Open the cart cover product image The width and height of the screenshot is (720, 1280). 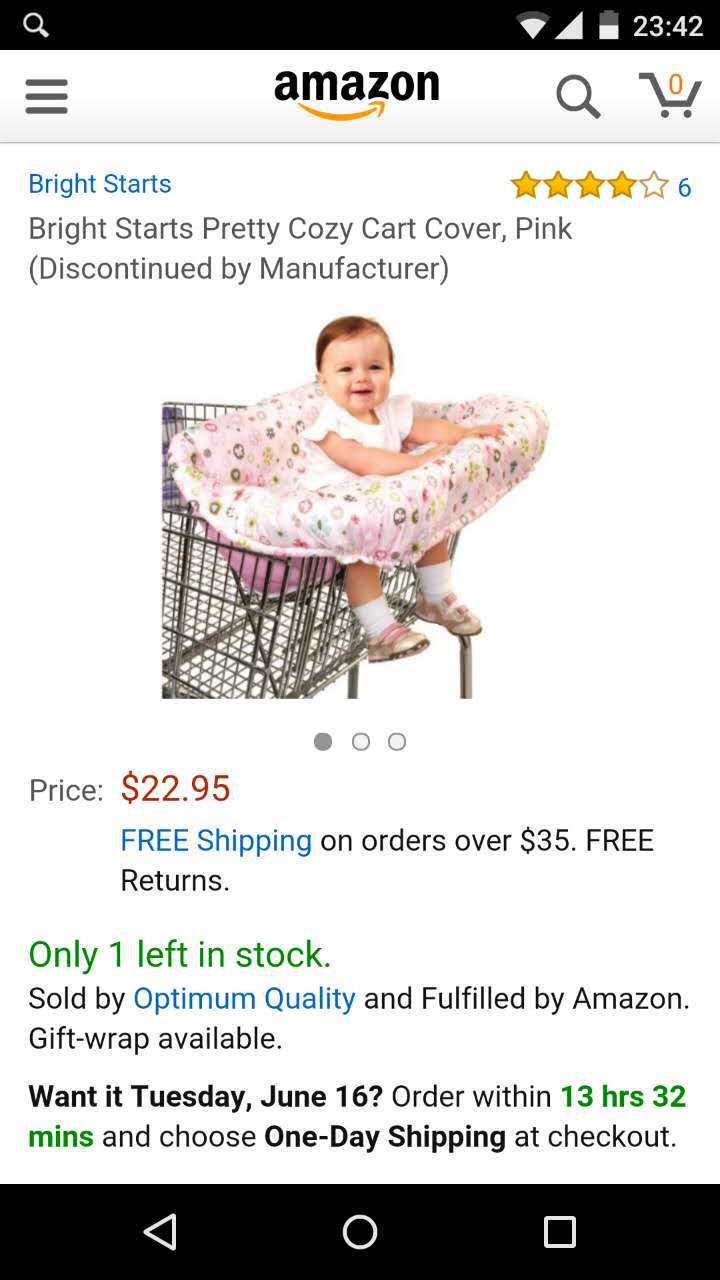click(x=356, y=506)
